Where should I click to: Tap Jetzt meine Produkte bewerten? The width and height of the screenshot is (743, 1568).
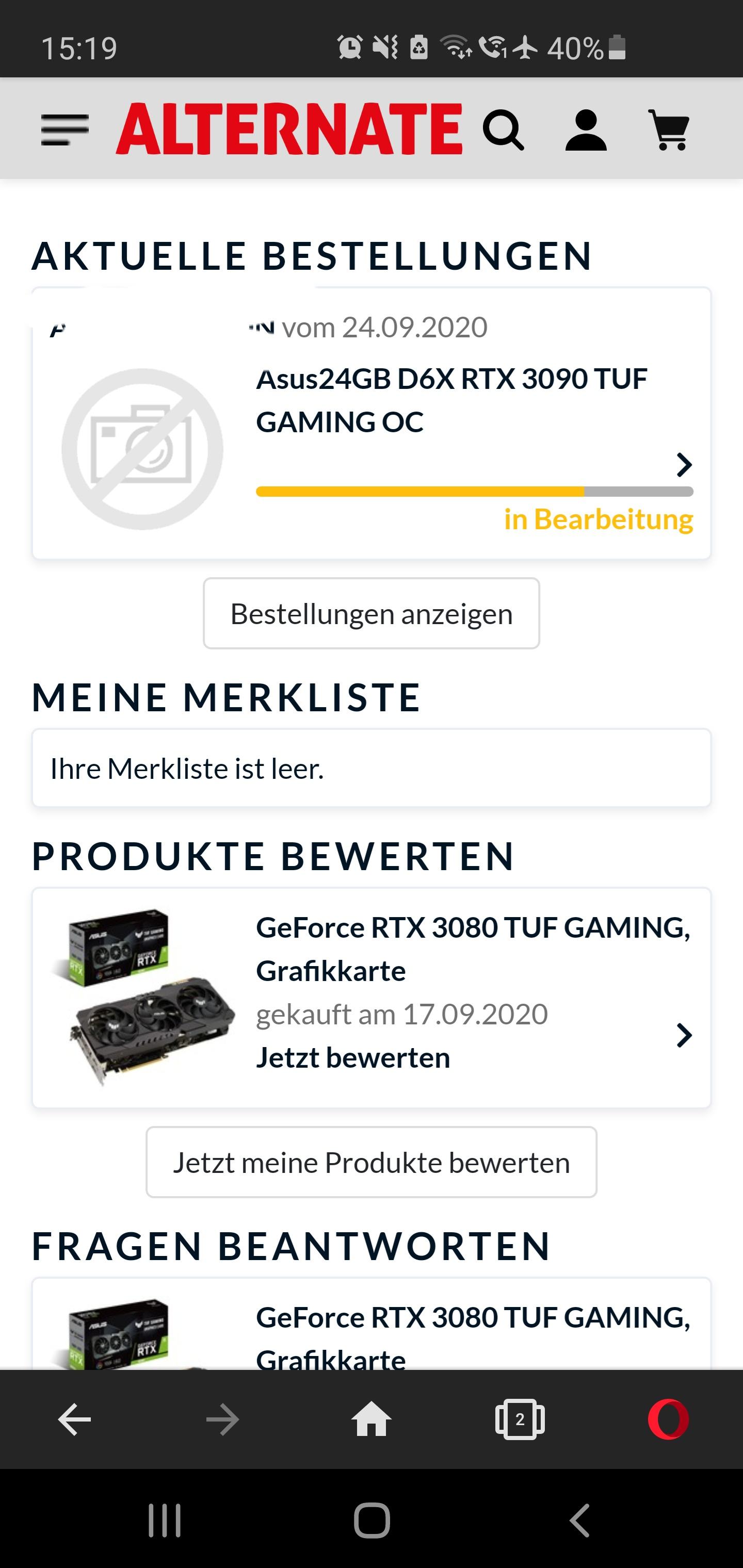click(372, 1163)
